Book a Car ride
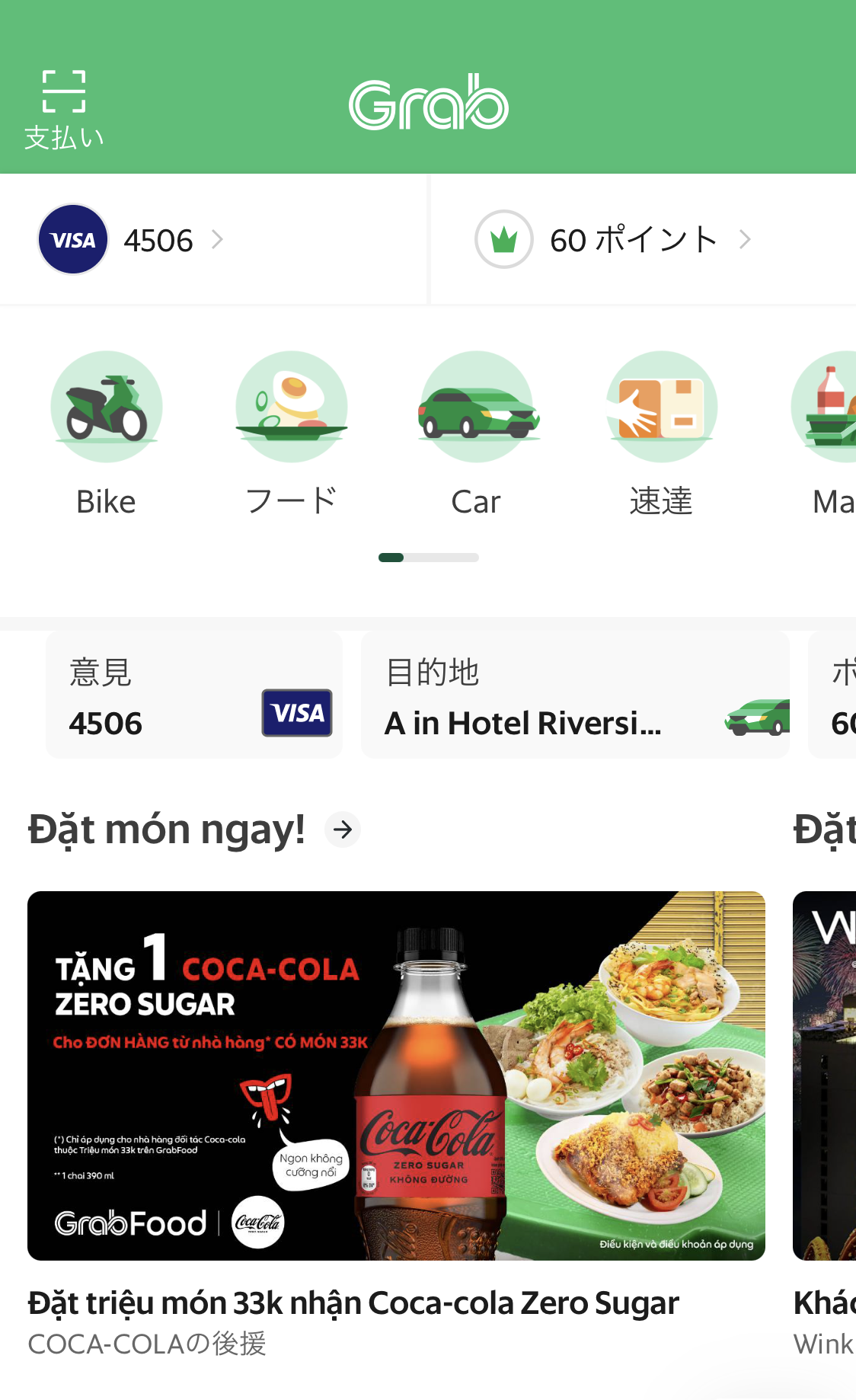Screen dimensions: 856x1400 [x=477, y=433]
